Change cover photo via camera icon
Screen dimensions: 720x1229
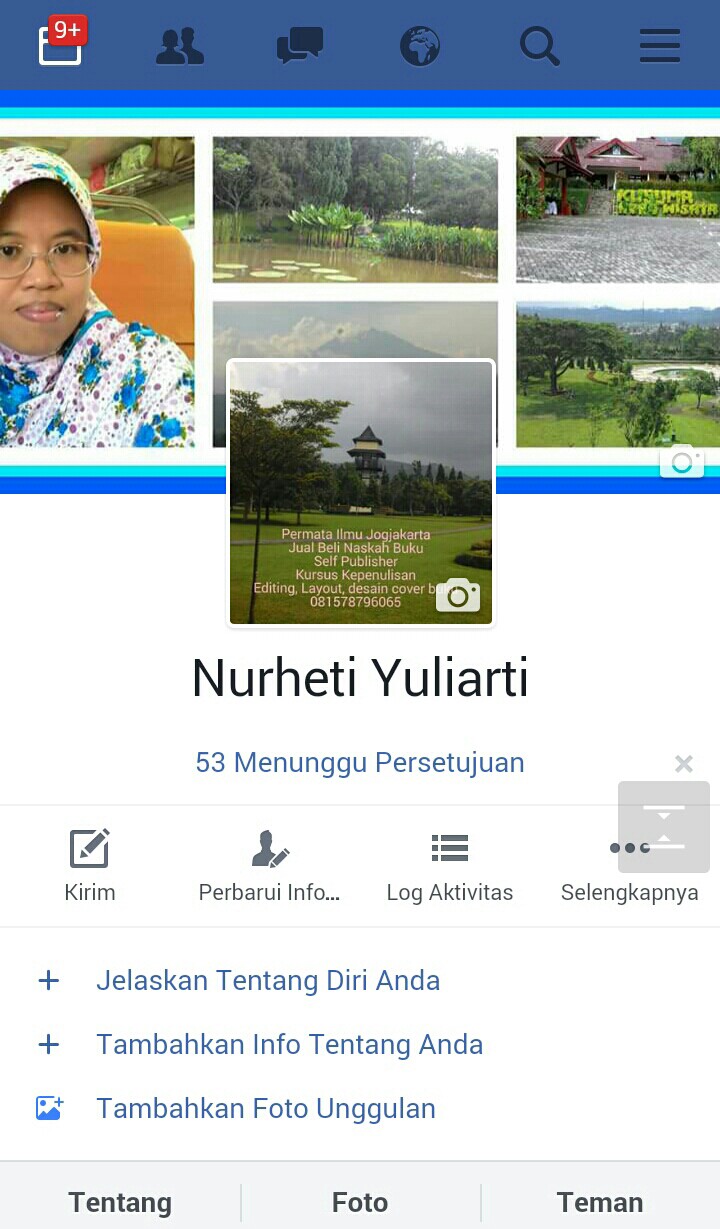(682, 462)
